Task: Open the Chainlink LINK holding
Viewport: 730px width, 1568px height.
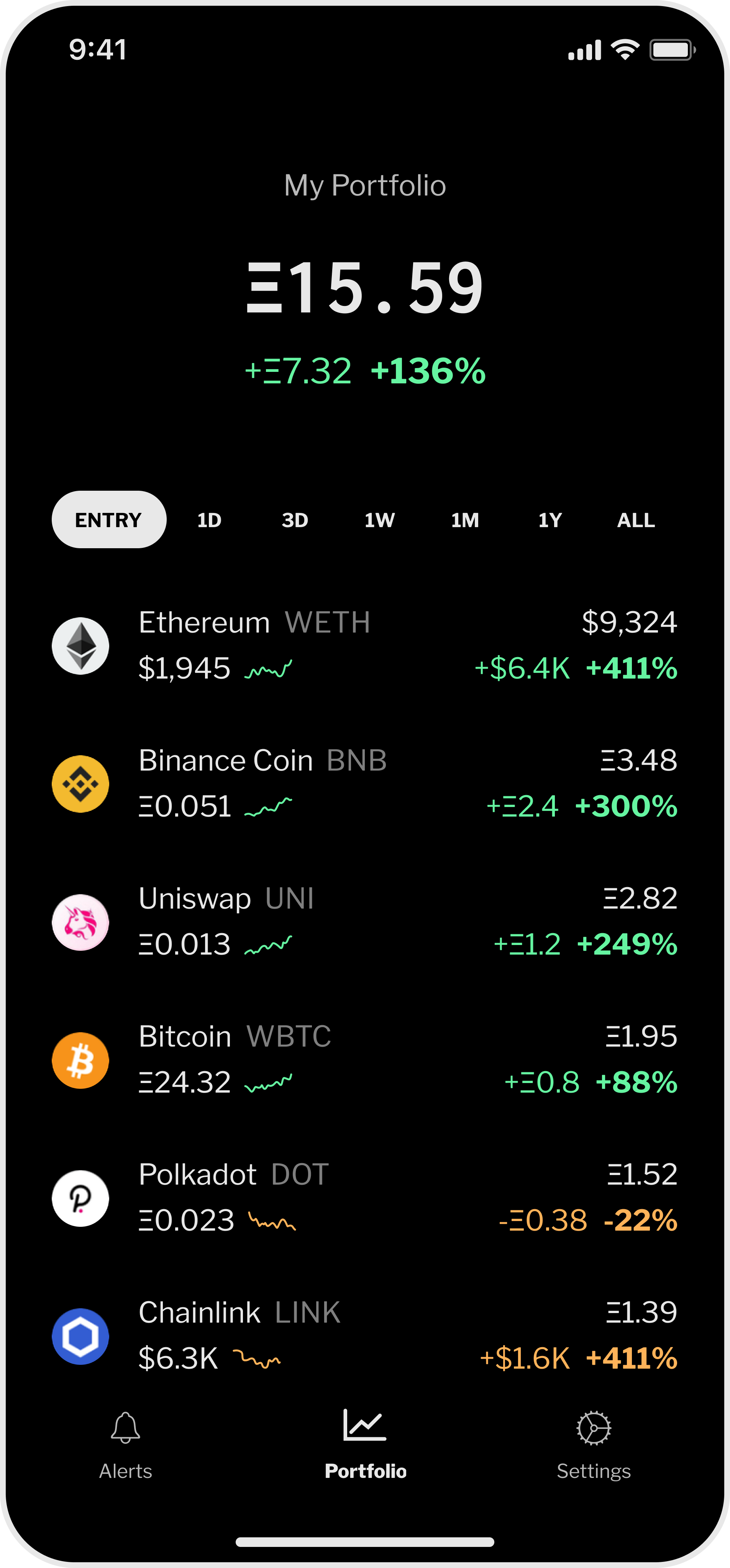Action: tap(365, 1335)
